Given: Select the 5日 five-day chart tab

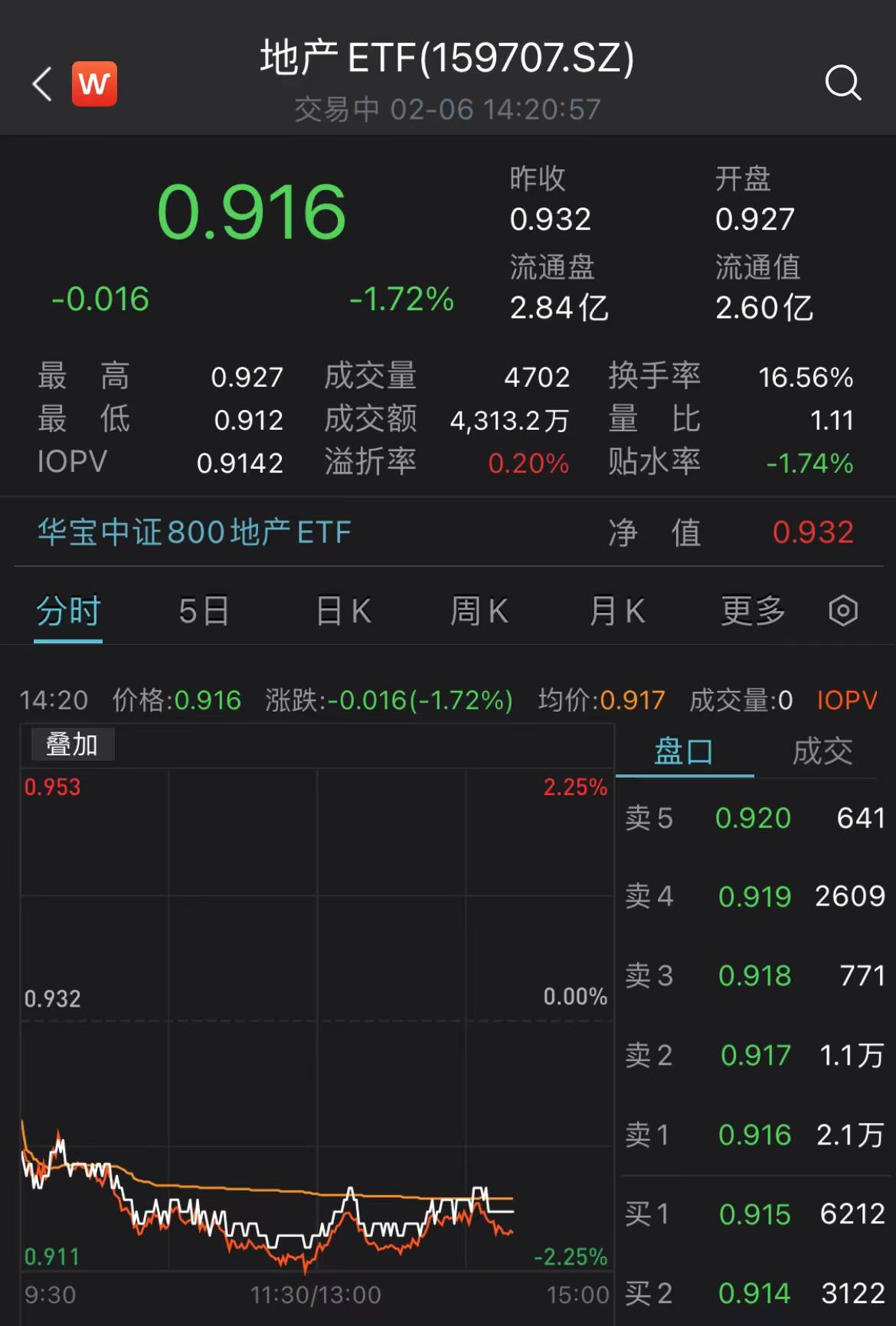Looking at the screenshot, I should tap(204, 611).
